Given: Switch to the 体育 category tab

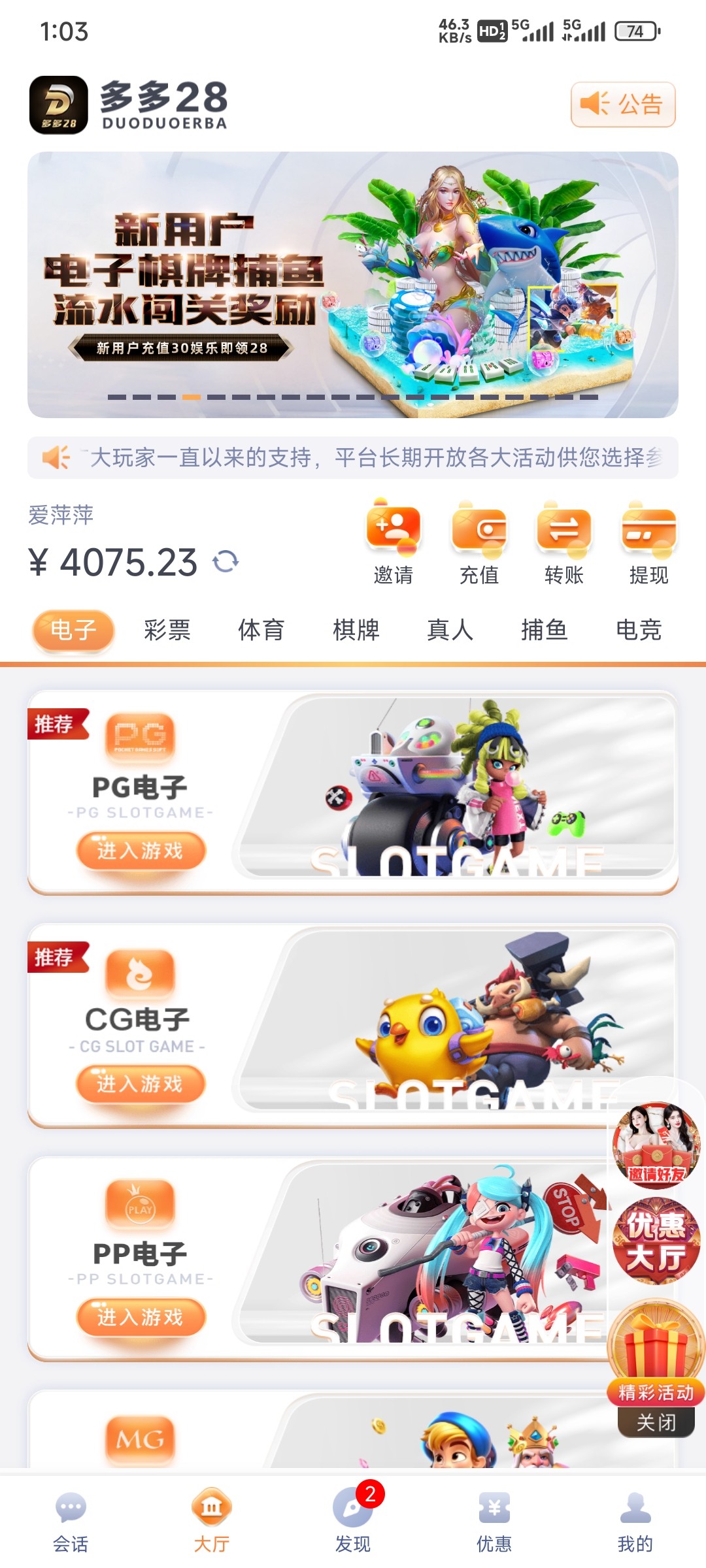Looking at the screenshot, I should [261, 630].
